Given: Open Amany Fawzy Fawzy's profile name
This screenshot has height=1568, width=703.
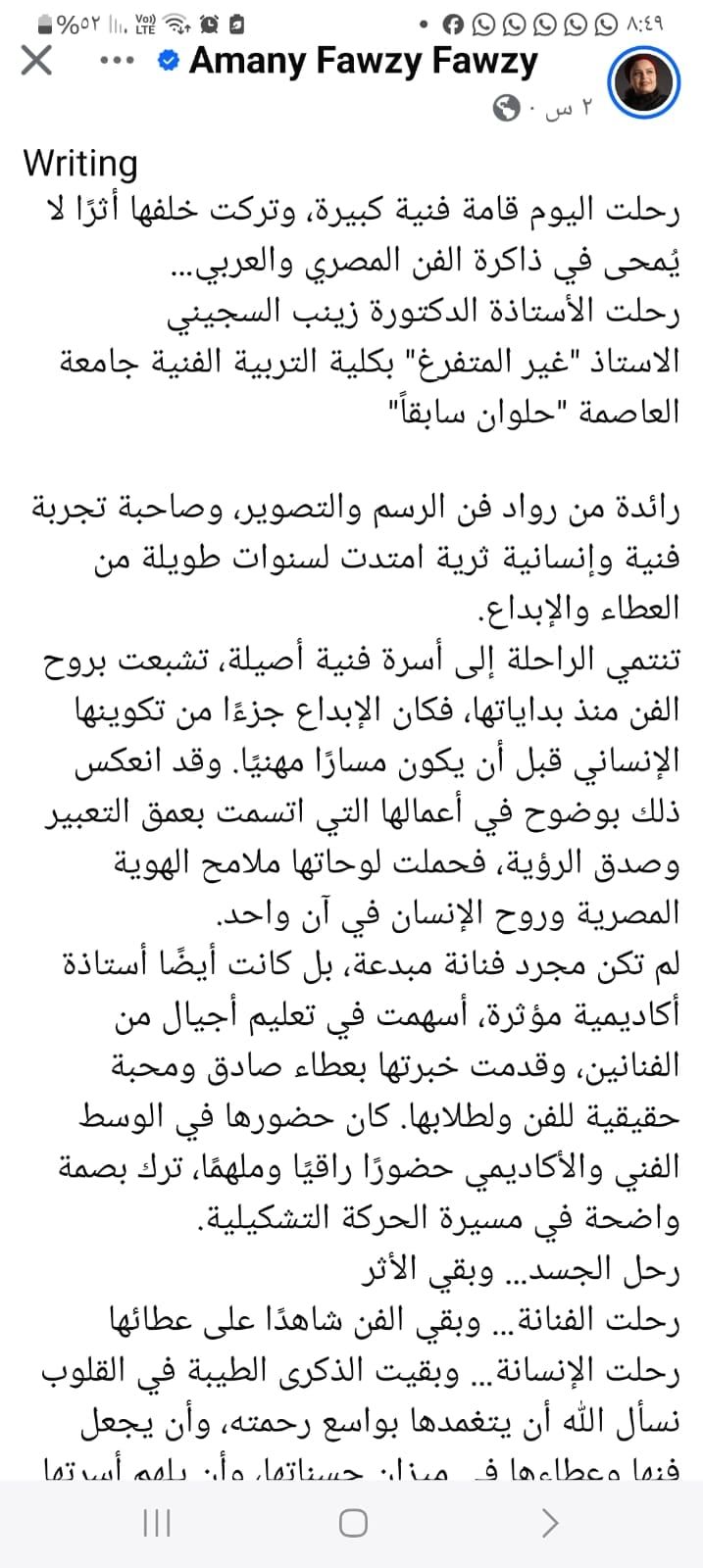Looking at the screenshot, I should [x=363, y=61].
